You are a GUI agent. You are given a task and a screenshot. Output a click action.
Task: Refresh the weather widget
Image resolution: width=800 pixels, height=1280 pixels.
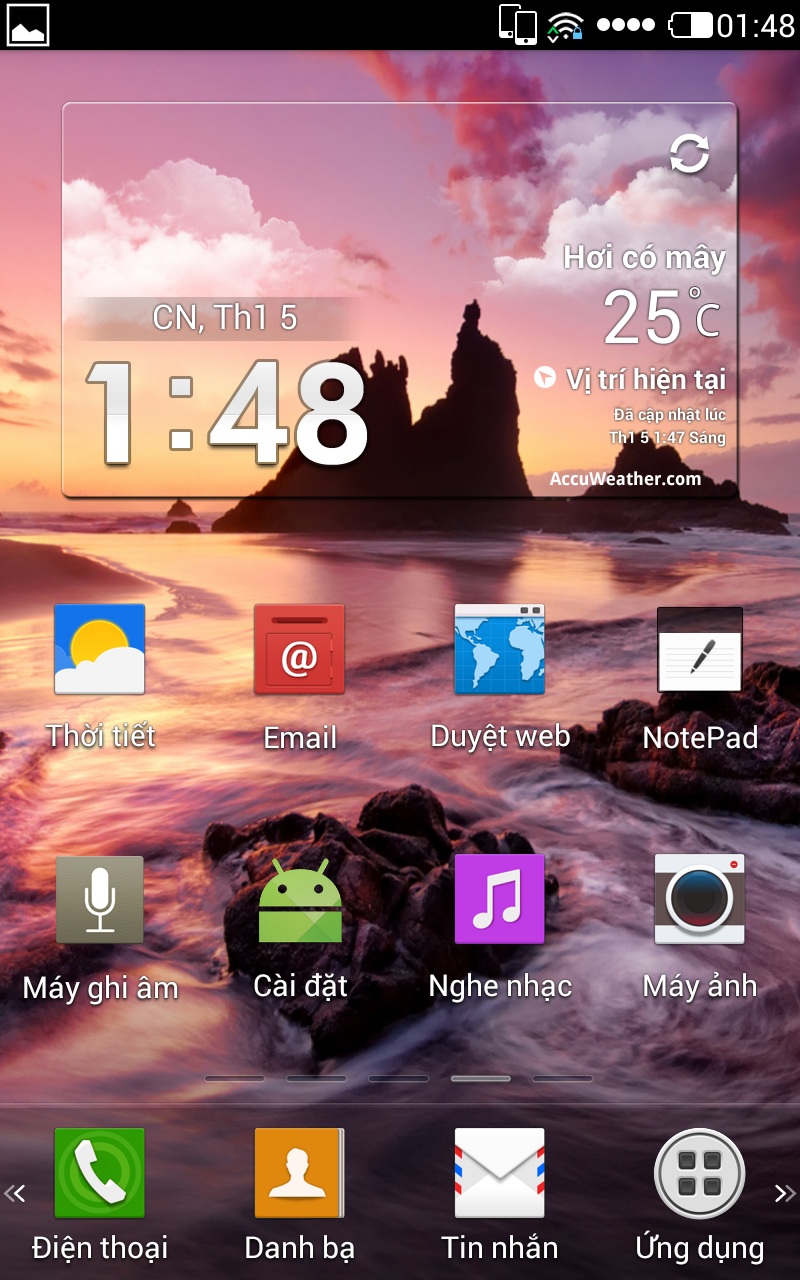689,155
